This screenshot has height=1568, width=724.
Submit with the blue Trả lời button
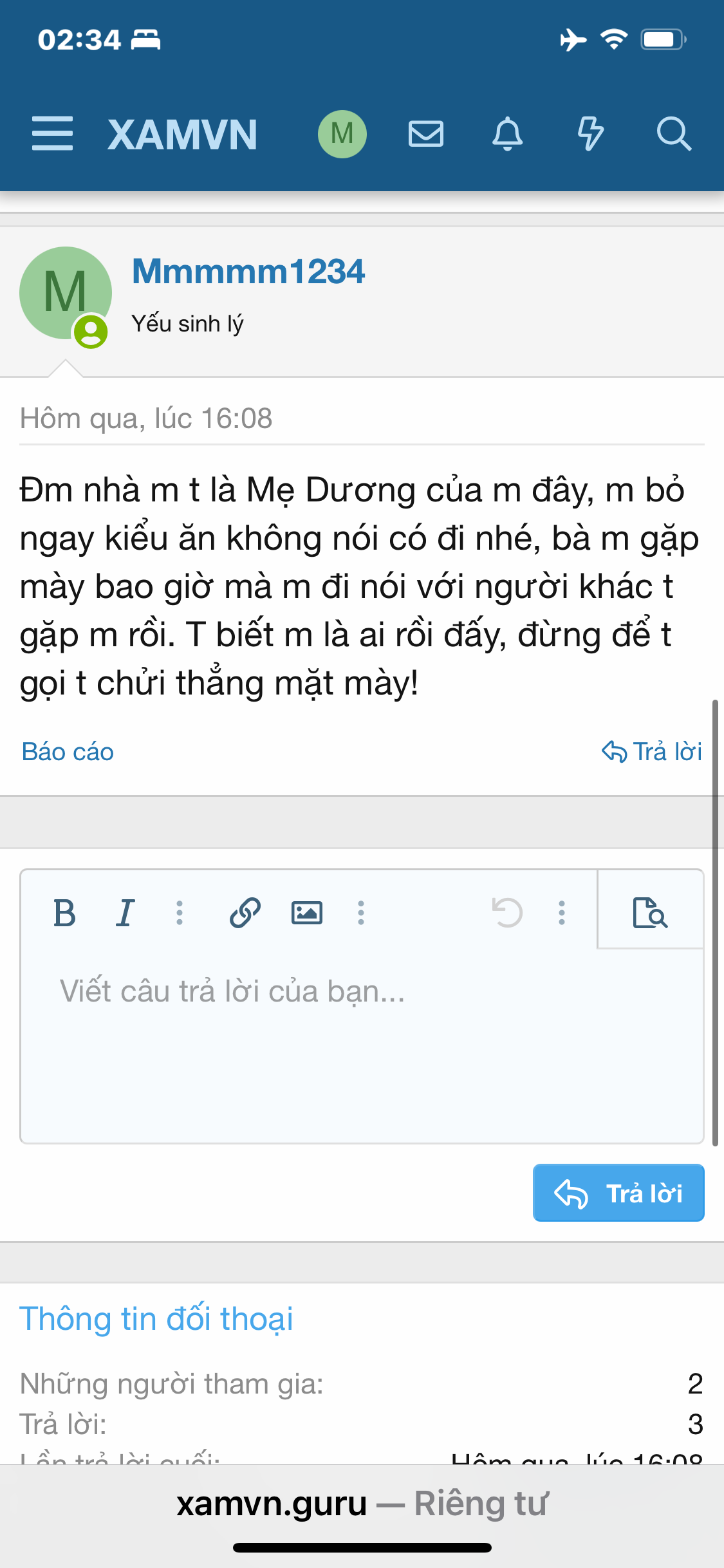618,1193
